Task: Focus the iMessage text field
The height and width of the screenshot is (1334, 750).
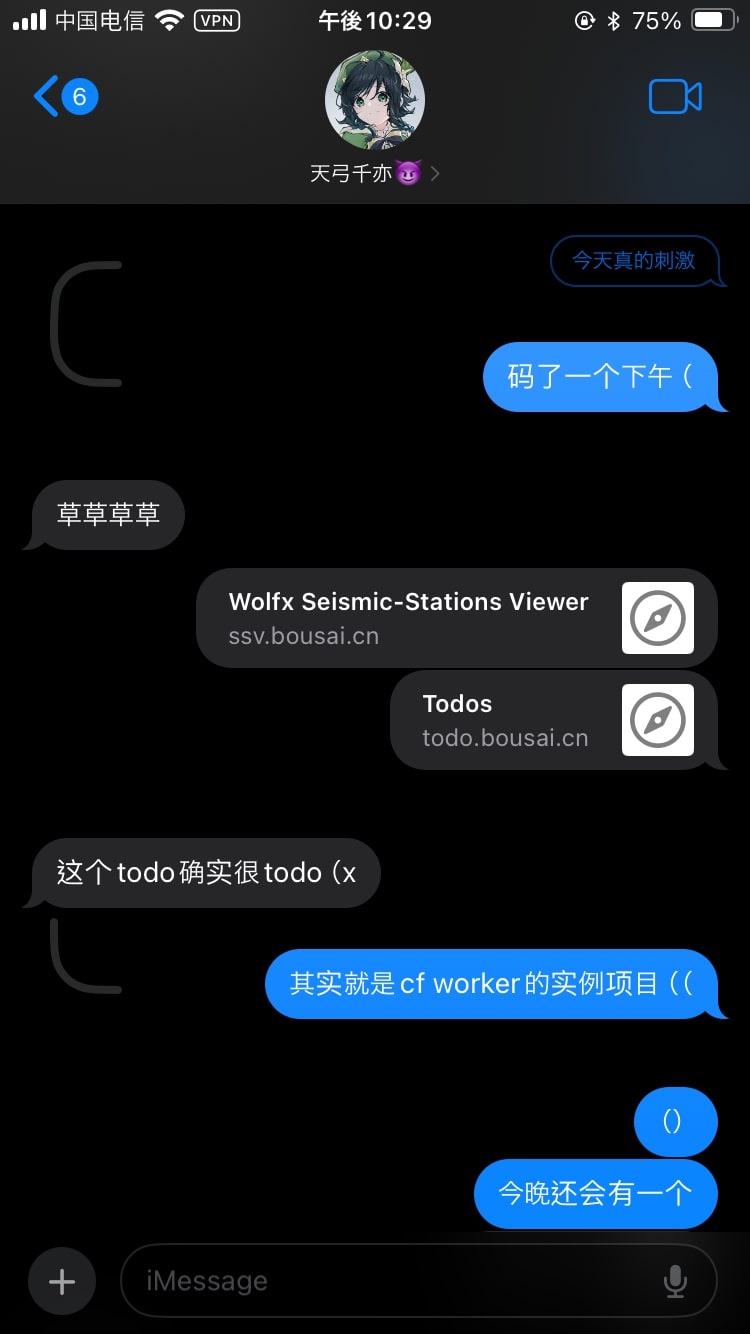Action: 390,1281
